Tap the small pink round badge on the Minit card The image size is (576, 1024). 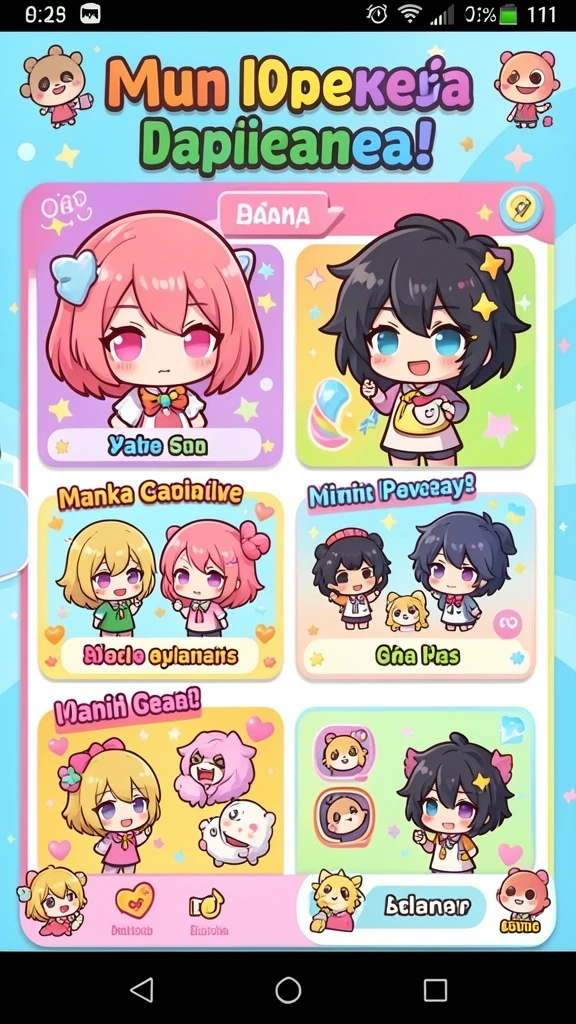point(507,625)
